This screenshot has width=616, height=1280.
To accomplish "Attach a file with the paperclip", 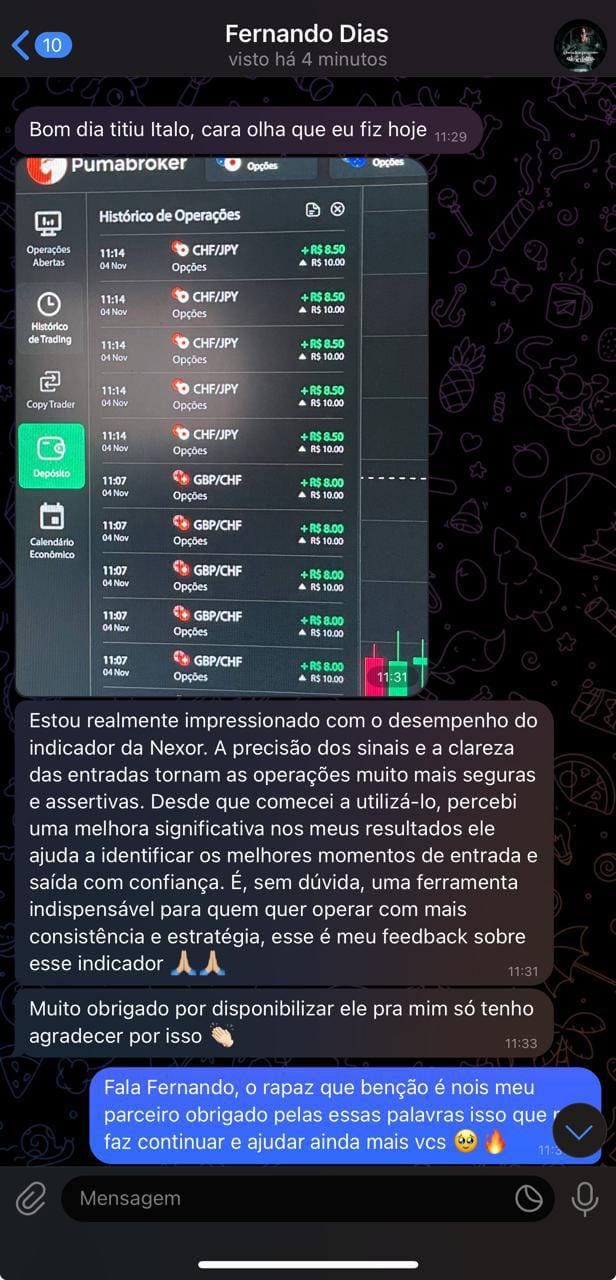I will 30,1198.
